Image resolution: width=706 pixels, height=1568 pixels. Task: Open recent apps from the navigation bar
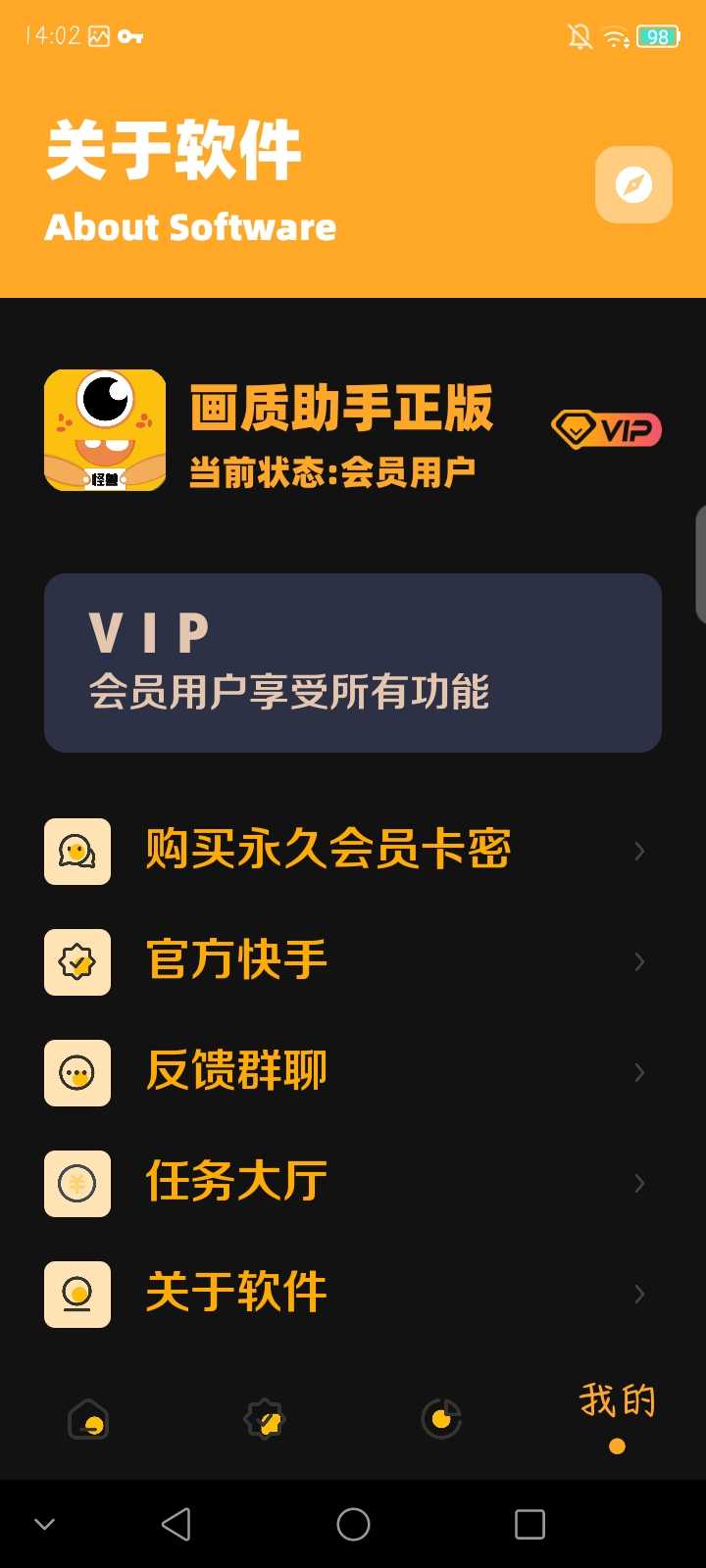529,1524
